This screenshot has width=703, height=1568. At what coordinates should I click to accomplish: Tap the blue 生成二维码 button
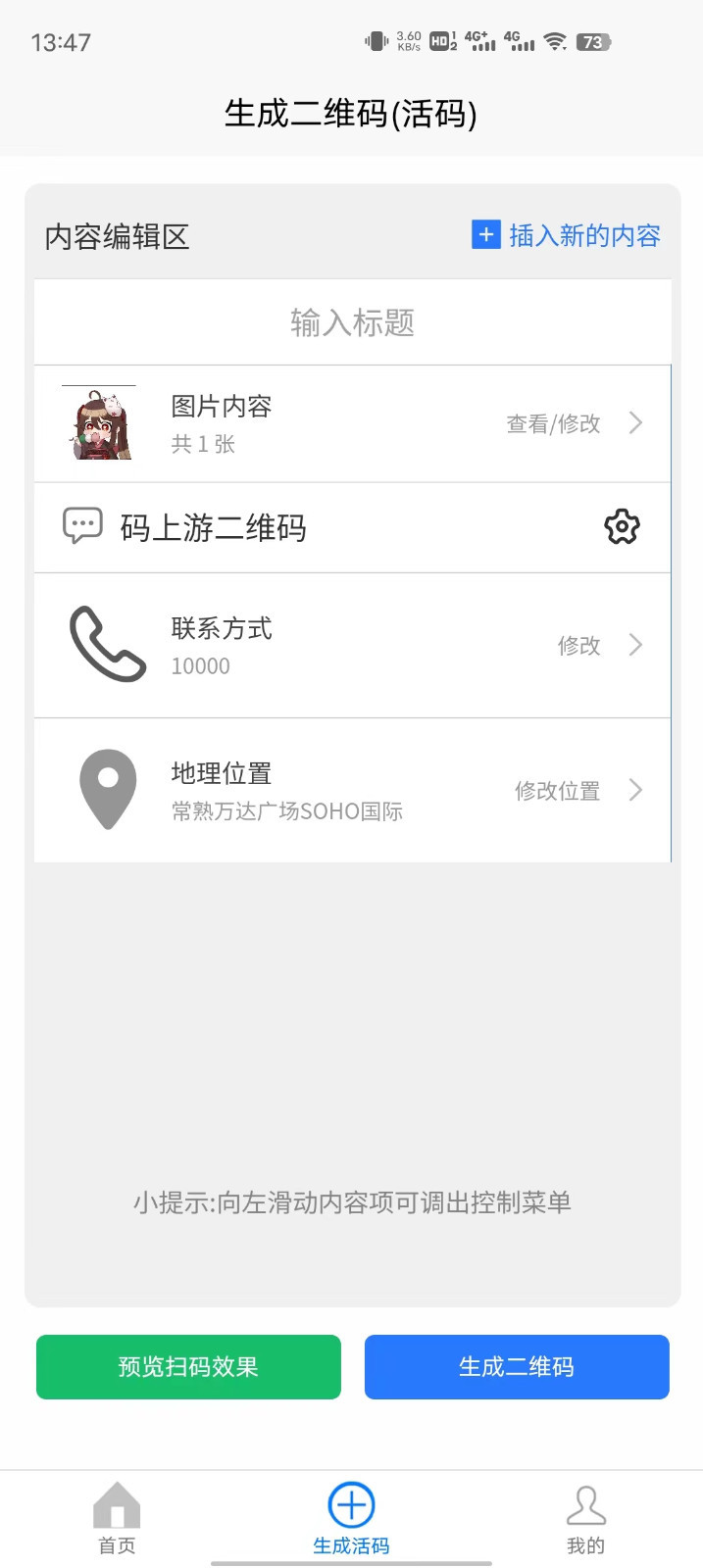pyautogui.click(x=517, y=1366)
